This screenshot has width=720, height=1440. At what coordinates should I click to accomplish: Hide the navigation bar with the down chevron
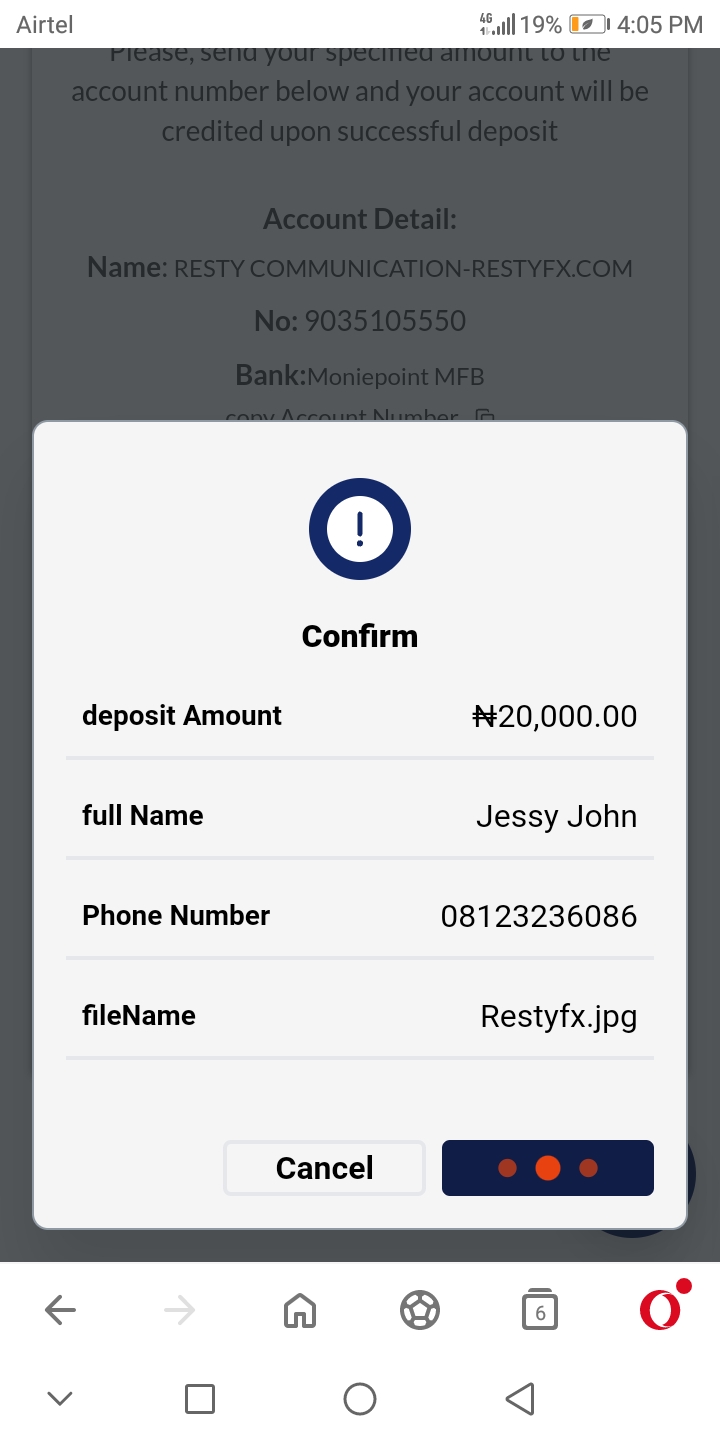click(60, 1399)
